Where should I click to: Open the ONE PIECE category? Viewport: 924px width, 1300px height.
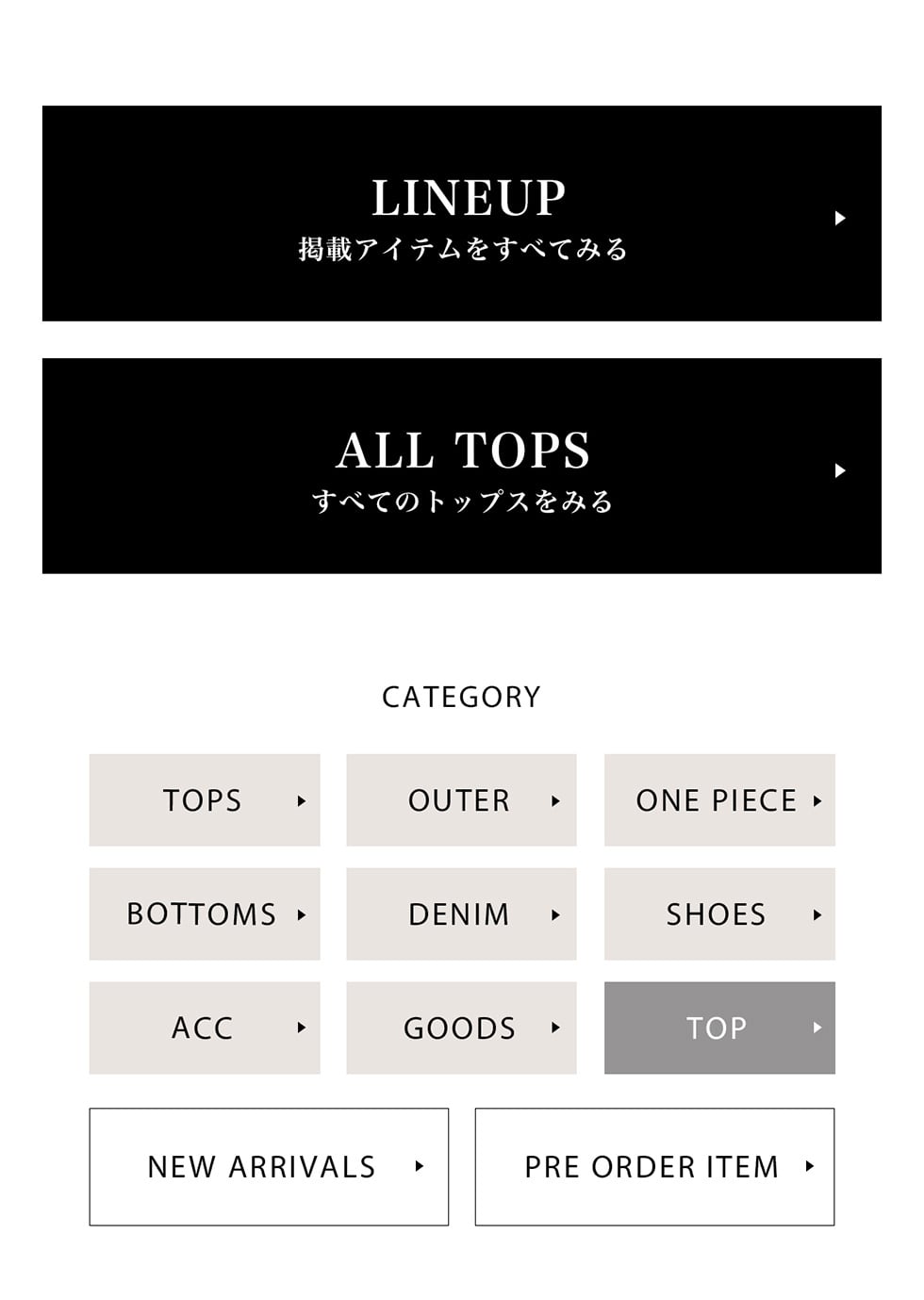point(719,800)
